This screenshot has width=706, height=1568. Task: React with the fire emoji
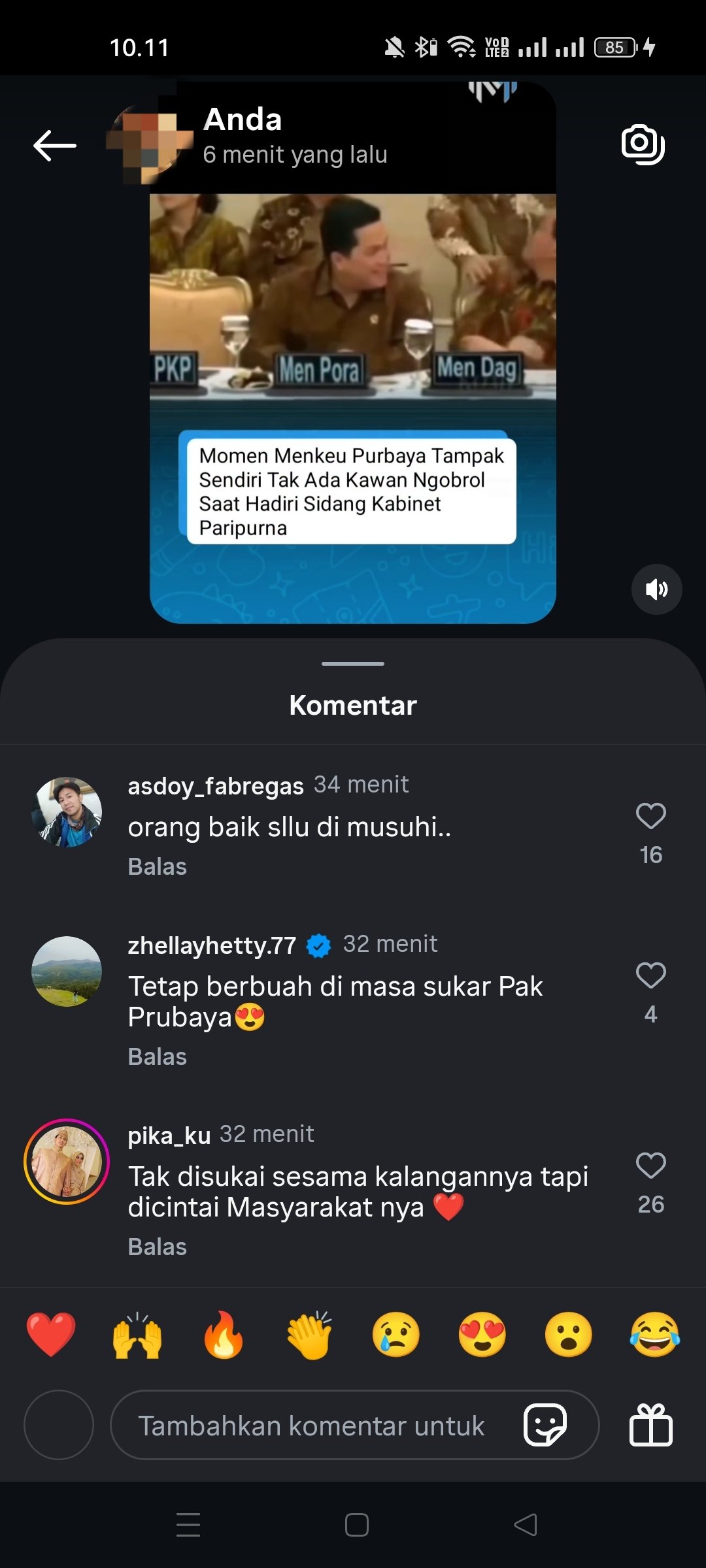pos(224,1334)
